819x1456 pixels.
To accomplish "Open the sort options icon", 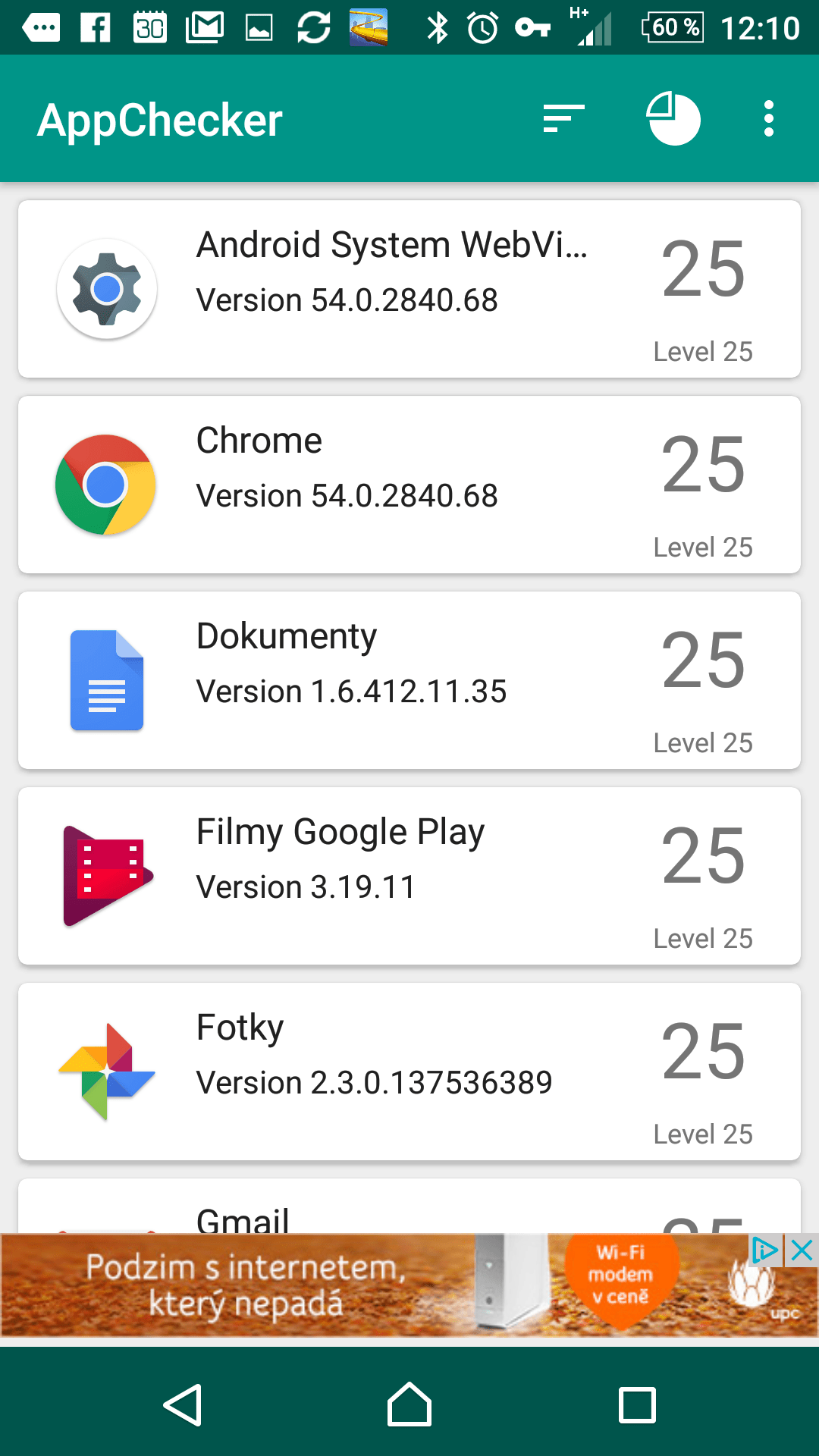I will click(564, 119).
